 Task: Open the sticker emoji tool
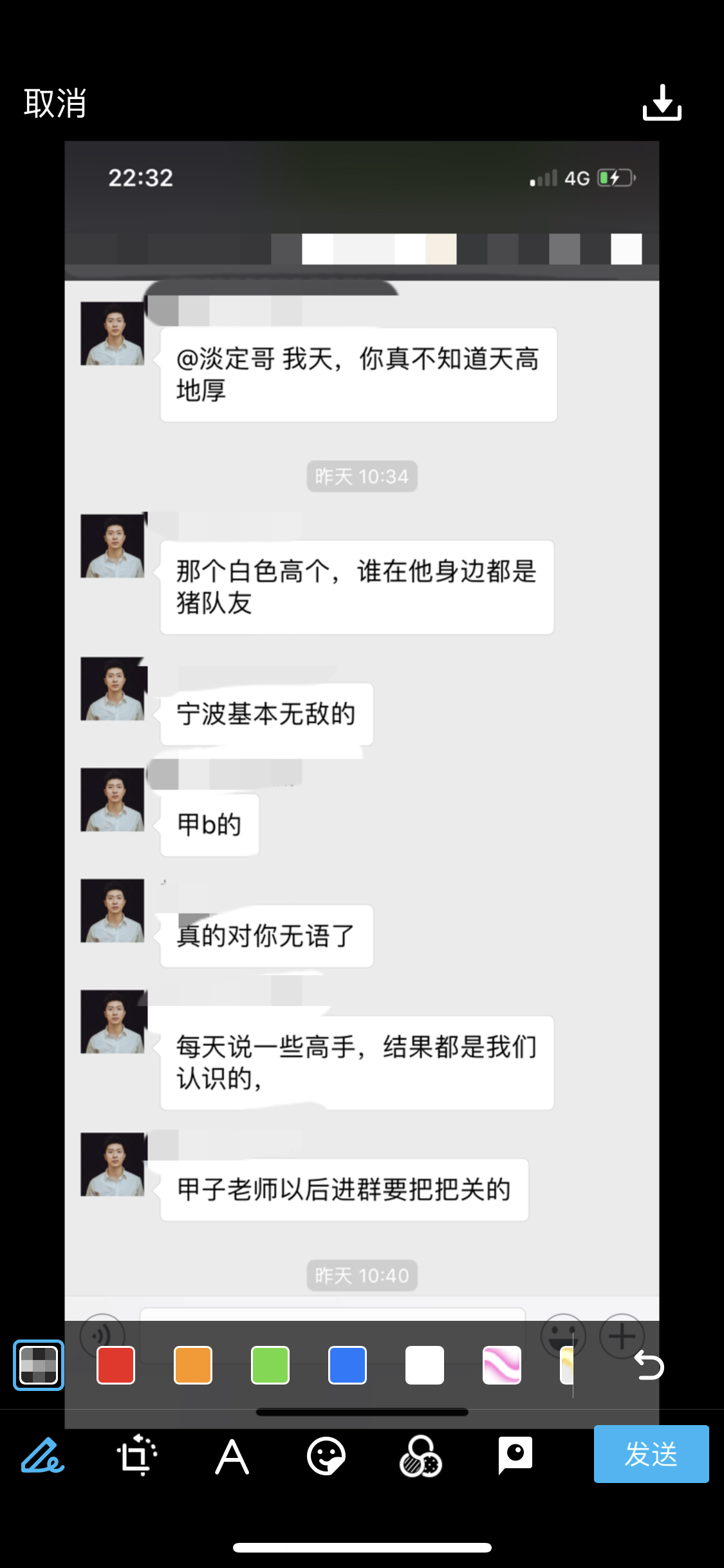point(326,1455)
